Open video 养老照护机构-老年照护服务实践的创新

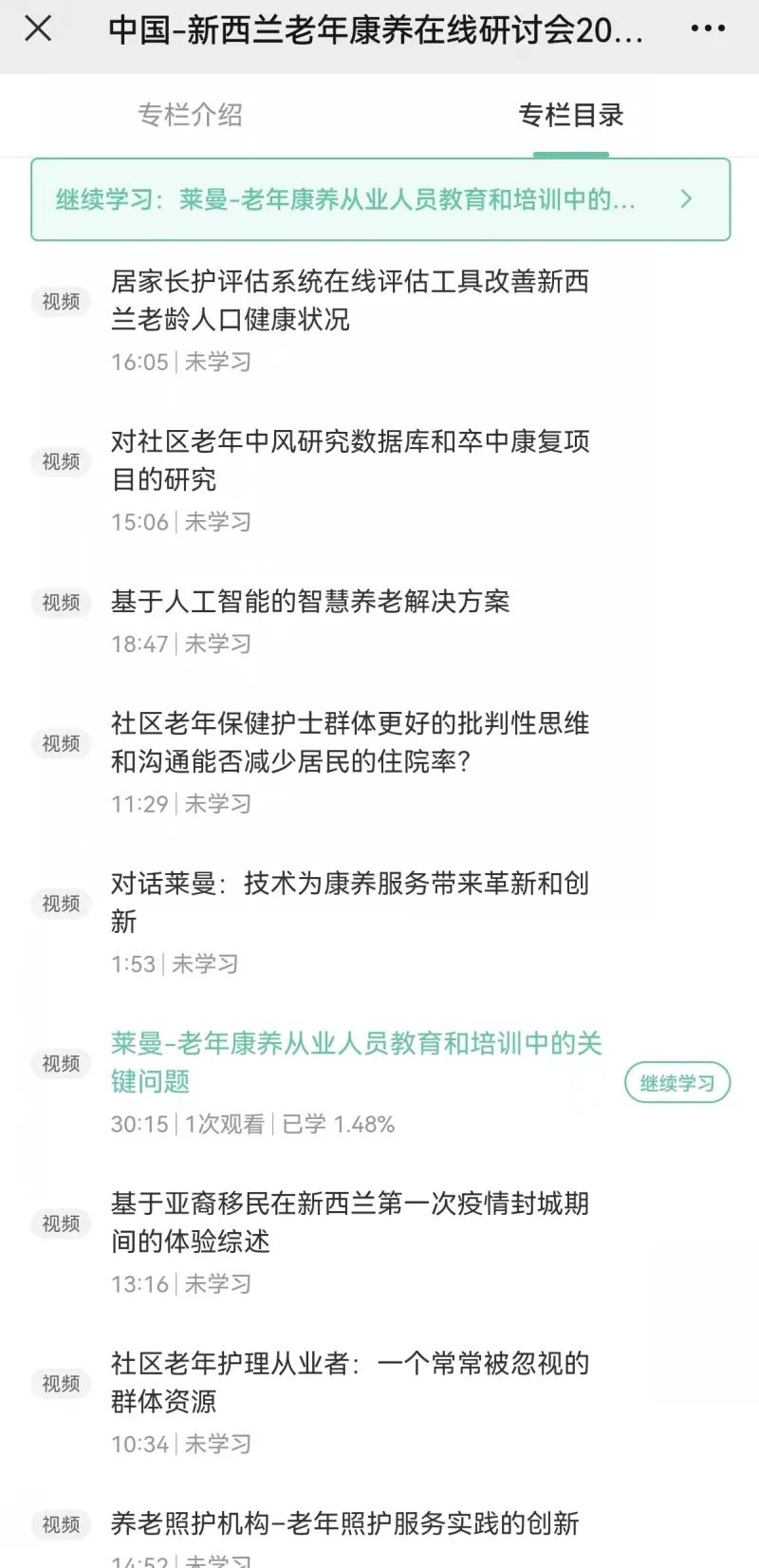344,1523
